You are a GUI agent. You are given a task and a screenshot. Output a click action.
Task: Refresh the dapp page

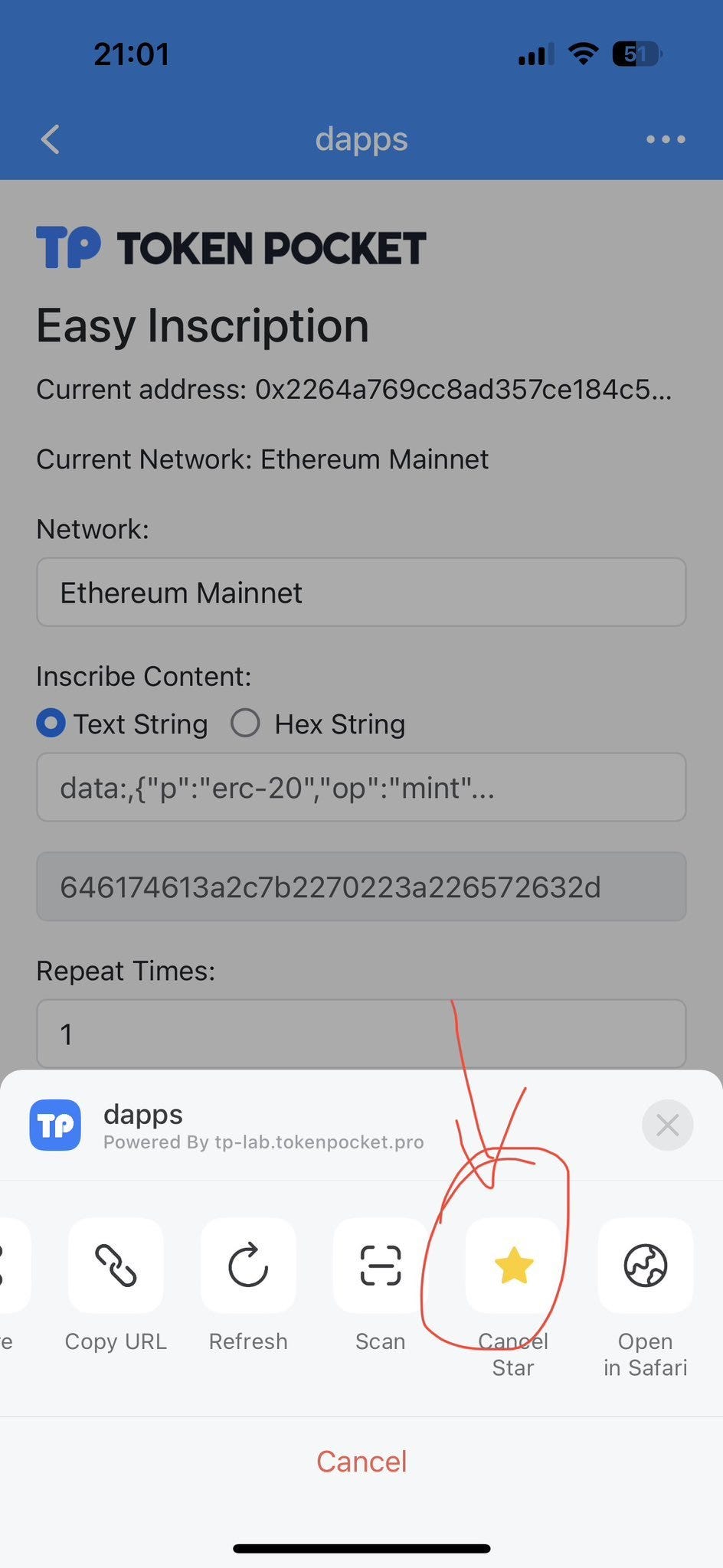tap(248, 1266)
